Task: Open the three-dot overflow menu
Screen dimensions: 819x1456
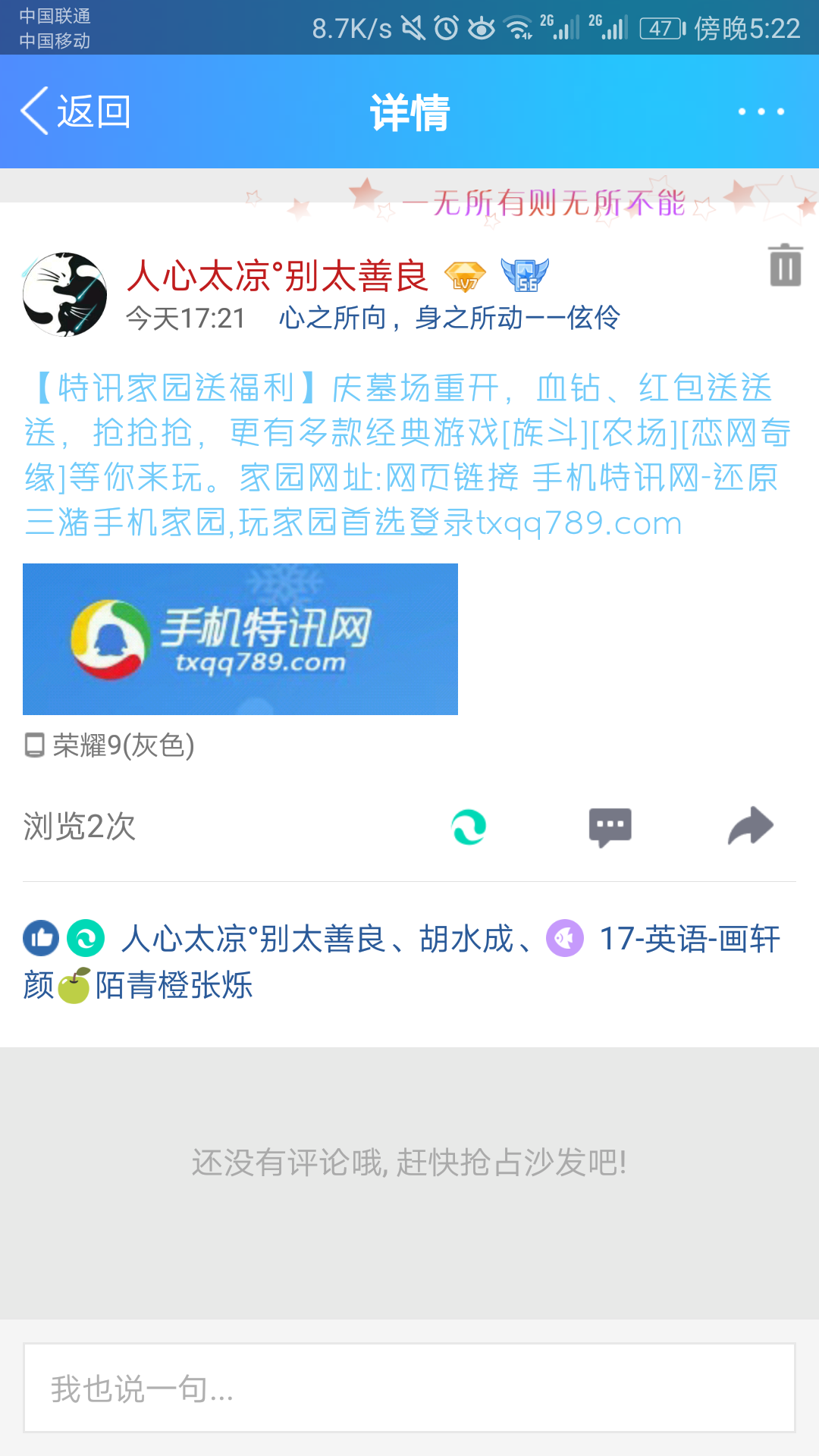Action: coord(761,111)
